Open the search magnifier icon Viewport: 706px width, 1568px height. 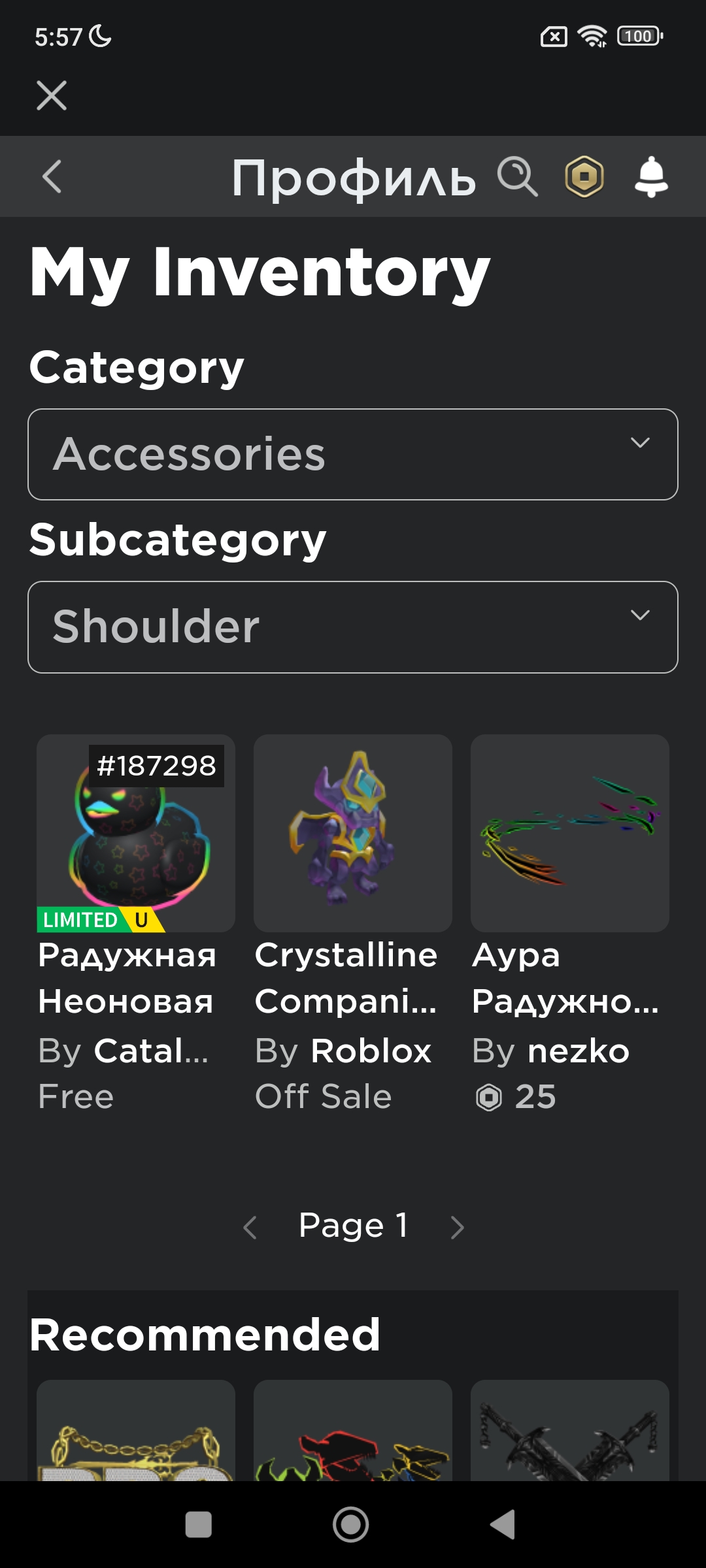(x=518, y=176)
